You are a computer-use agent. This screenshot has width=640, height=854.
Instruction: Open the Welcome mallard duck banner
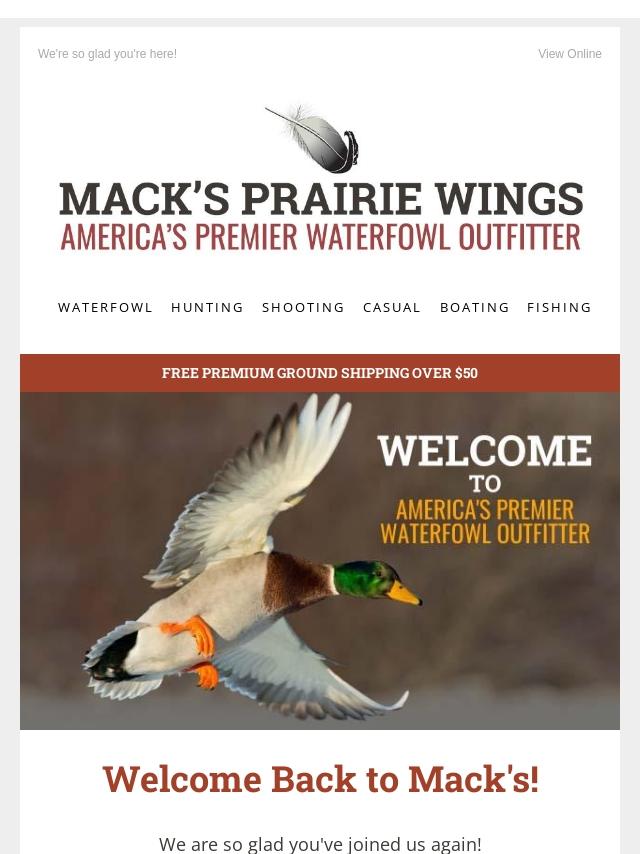(320, 560)
